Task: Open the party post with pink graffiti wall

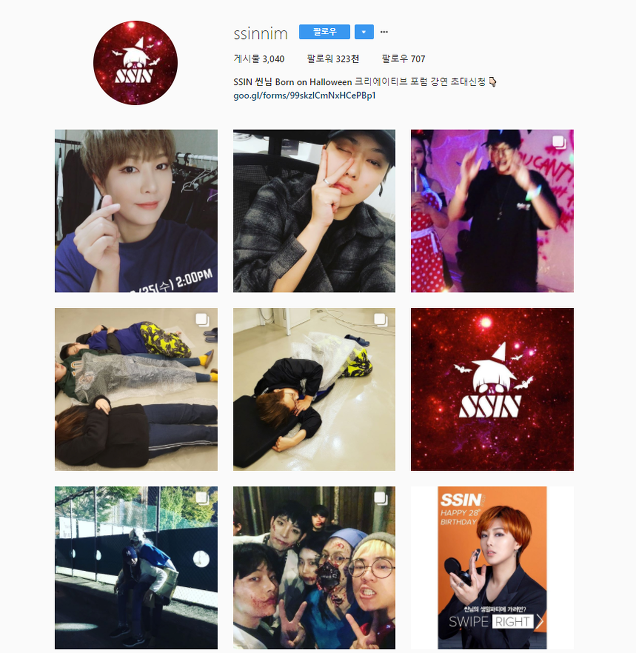Action: 492,210
